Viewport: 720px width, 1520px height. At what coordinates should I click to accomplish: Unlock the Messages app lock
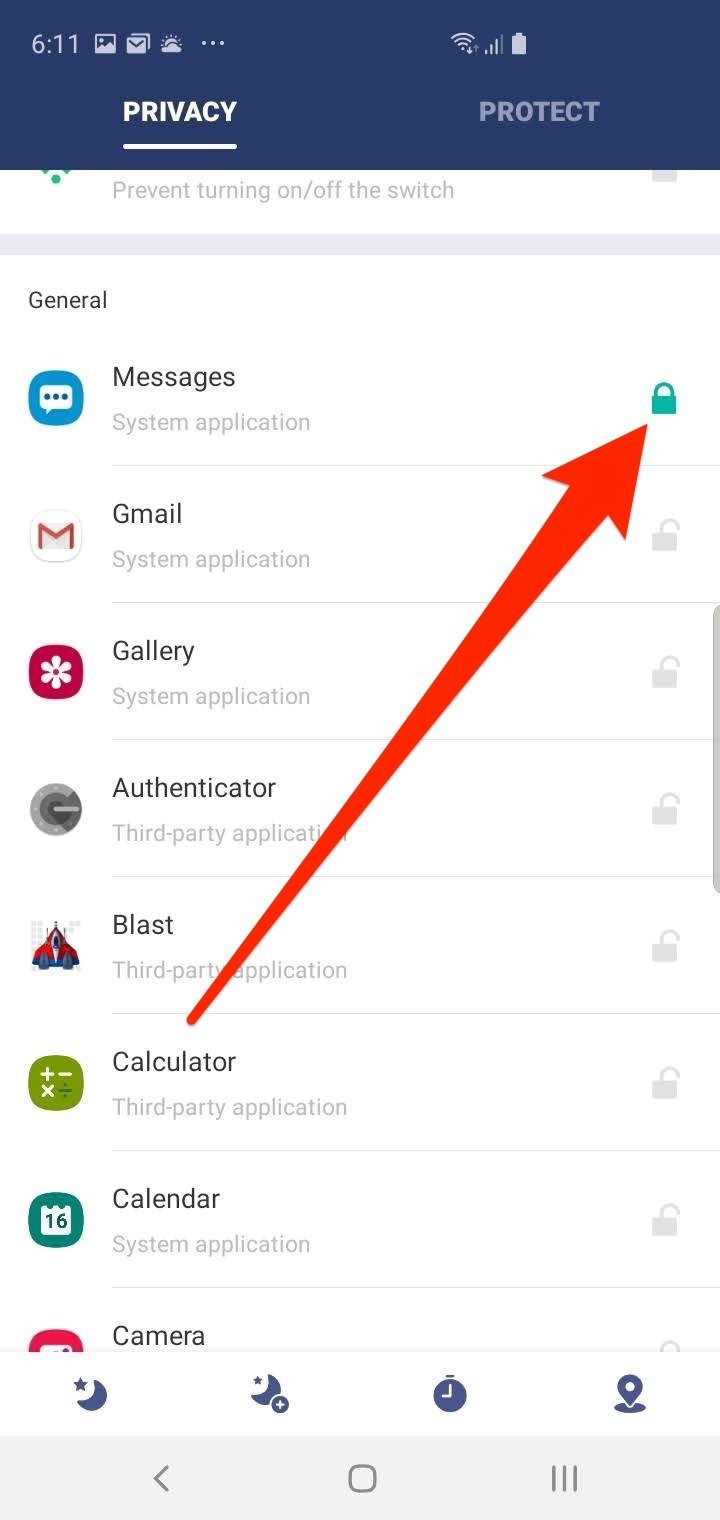(664, 399)
